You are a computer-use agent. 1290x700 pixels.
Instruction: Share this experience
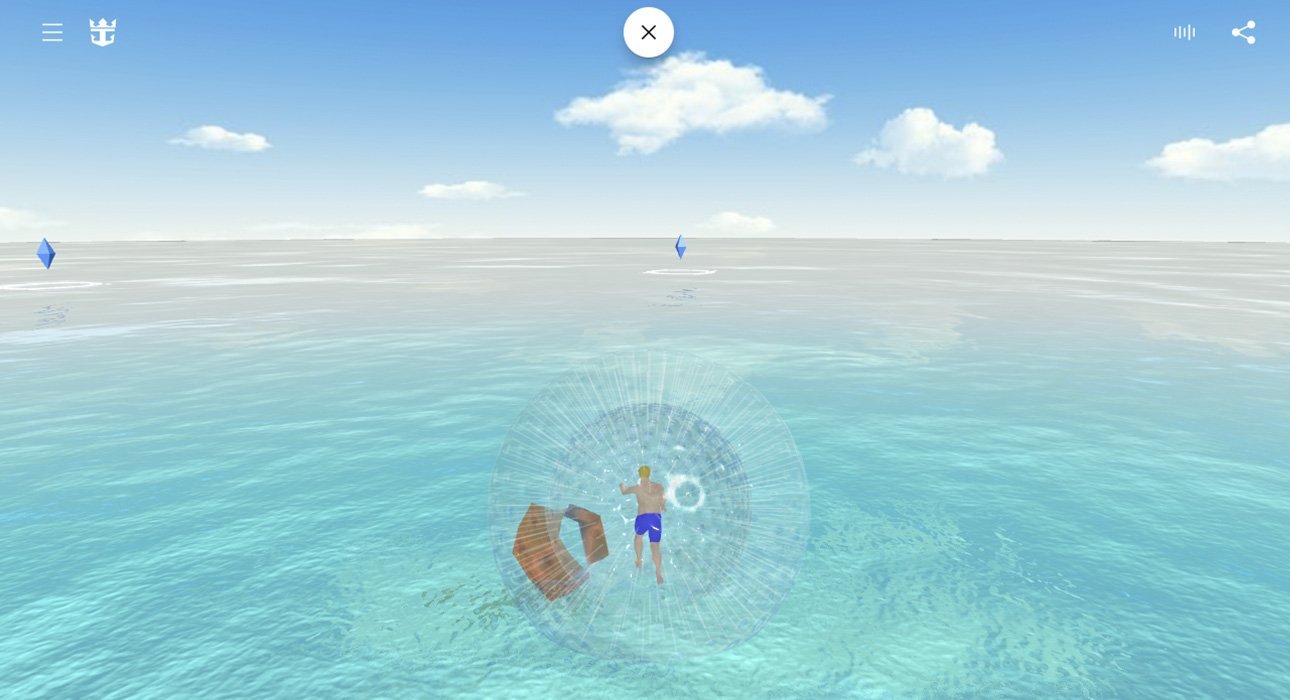[1243, 33]
